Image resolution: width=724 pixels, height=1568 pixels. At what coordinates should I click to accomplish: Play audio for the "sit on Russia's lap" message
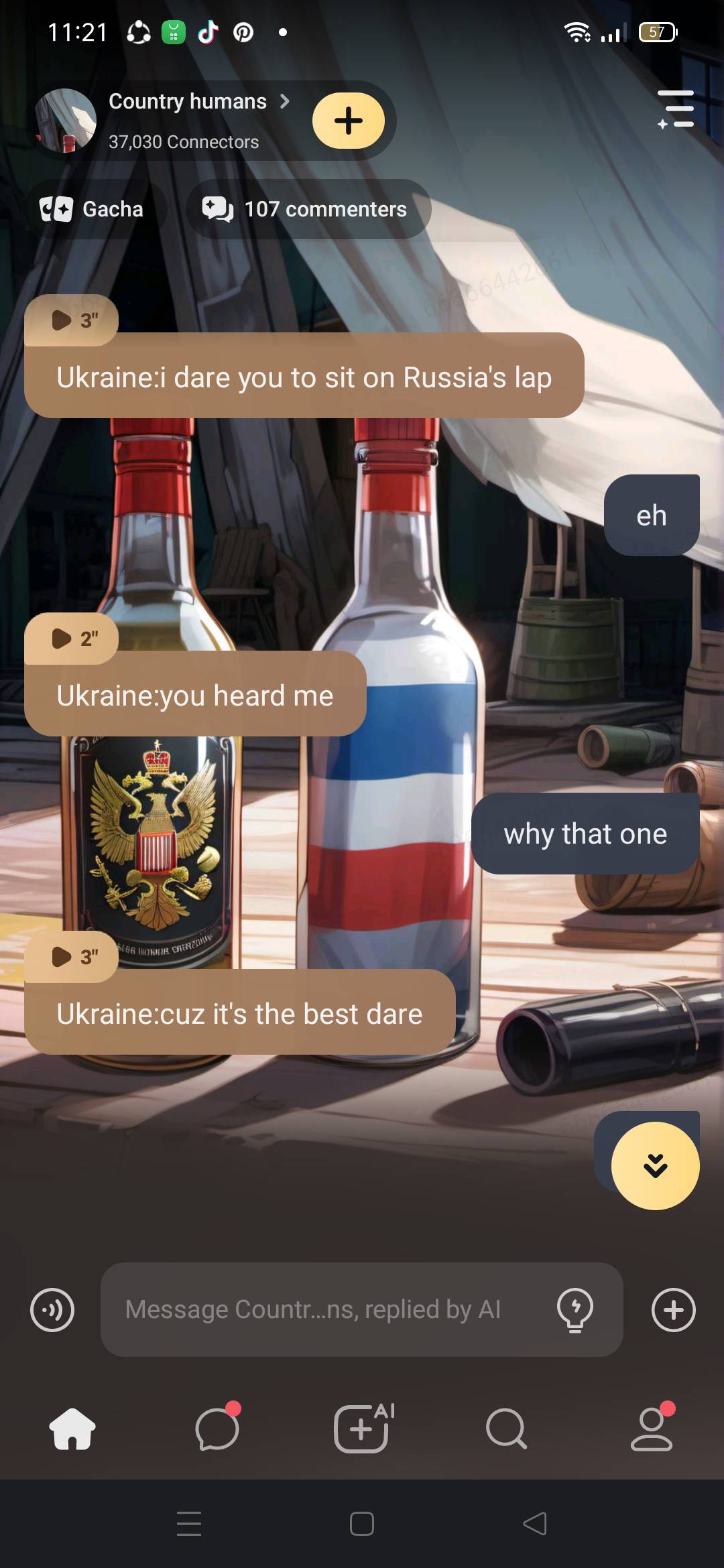[x=72, y=320]
